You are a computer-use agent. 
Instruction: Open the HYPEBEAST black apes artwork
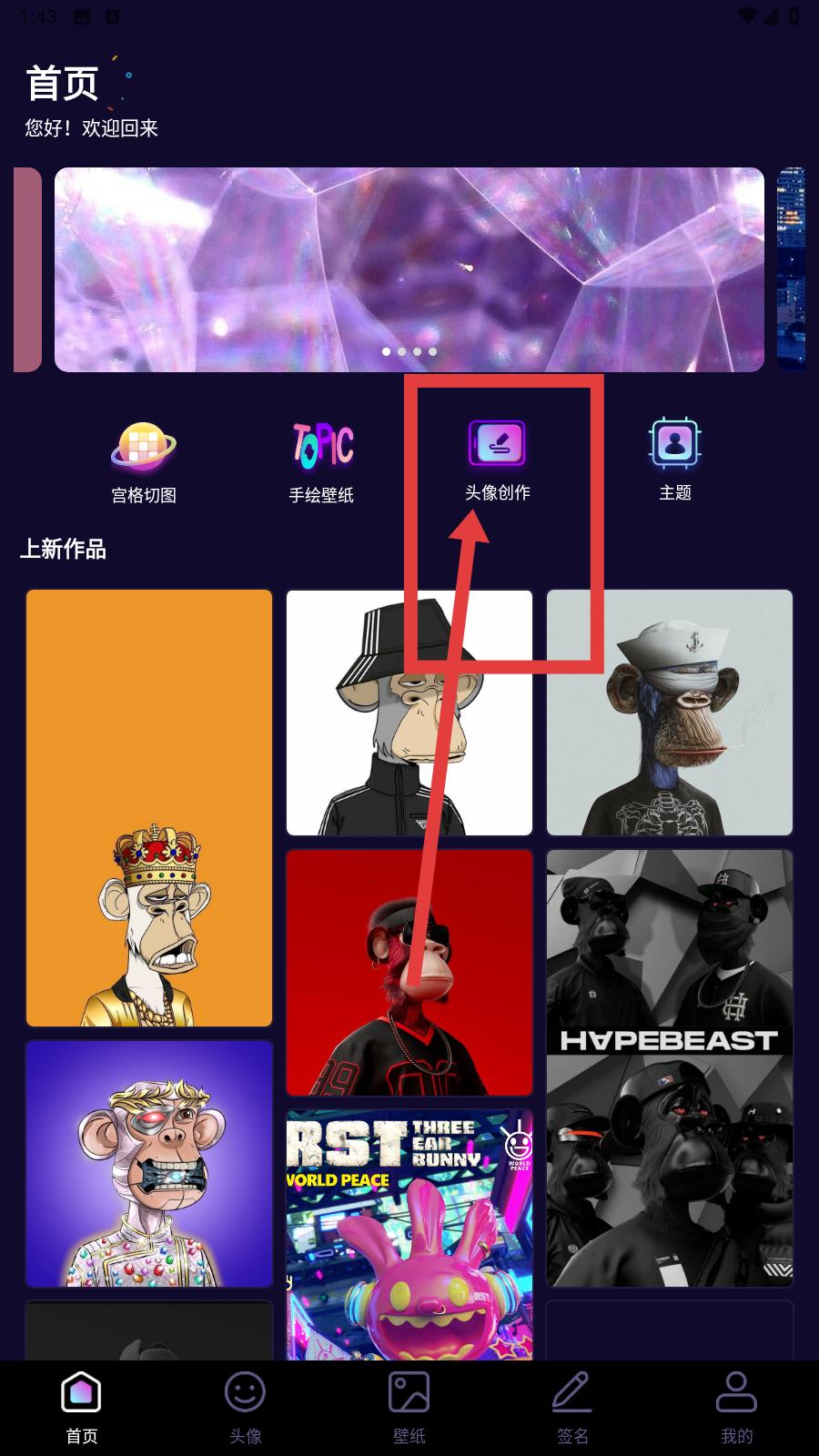click(670, 1068)
